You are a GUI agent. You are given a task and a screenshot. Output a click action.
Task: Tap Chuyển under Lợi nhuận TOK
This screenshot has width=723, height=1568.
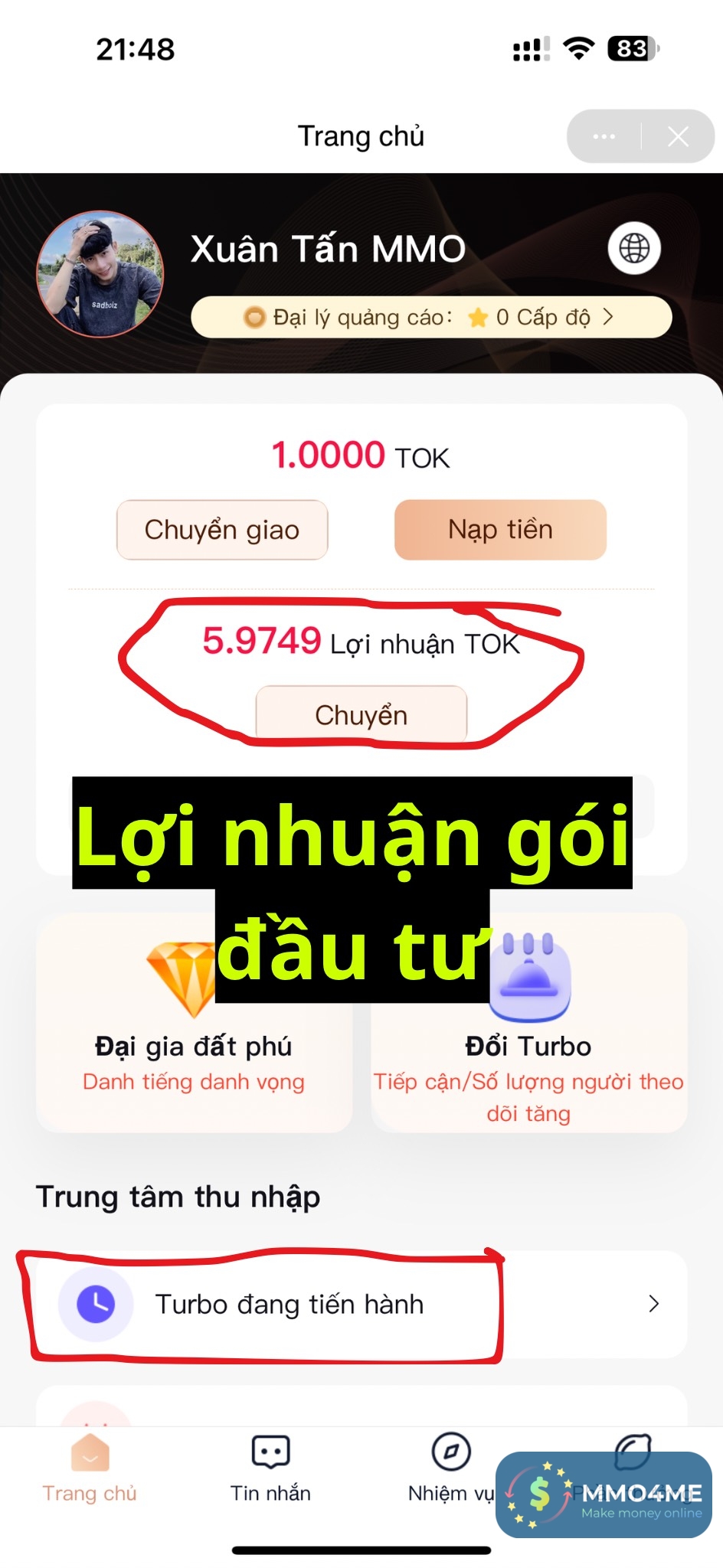point(361,714)
